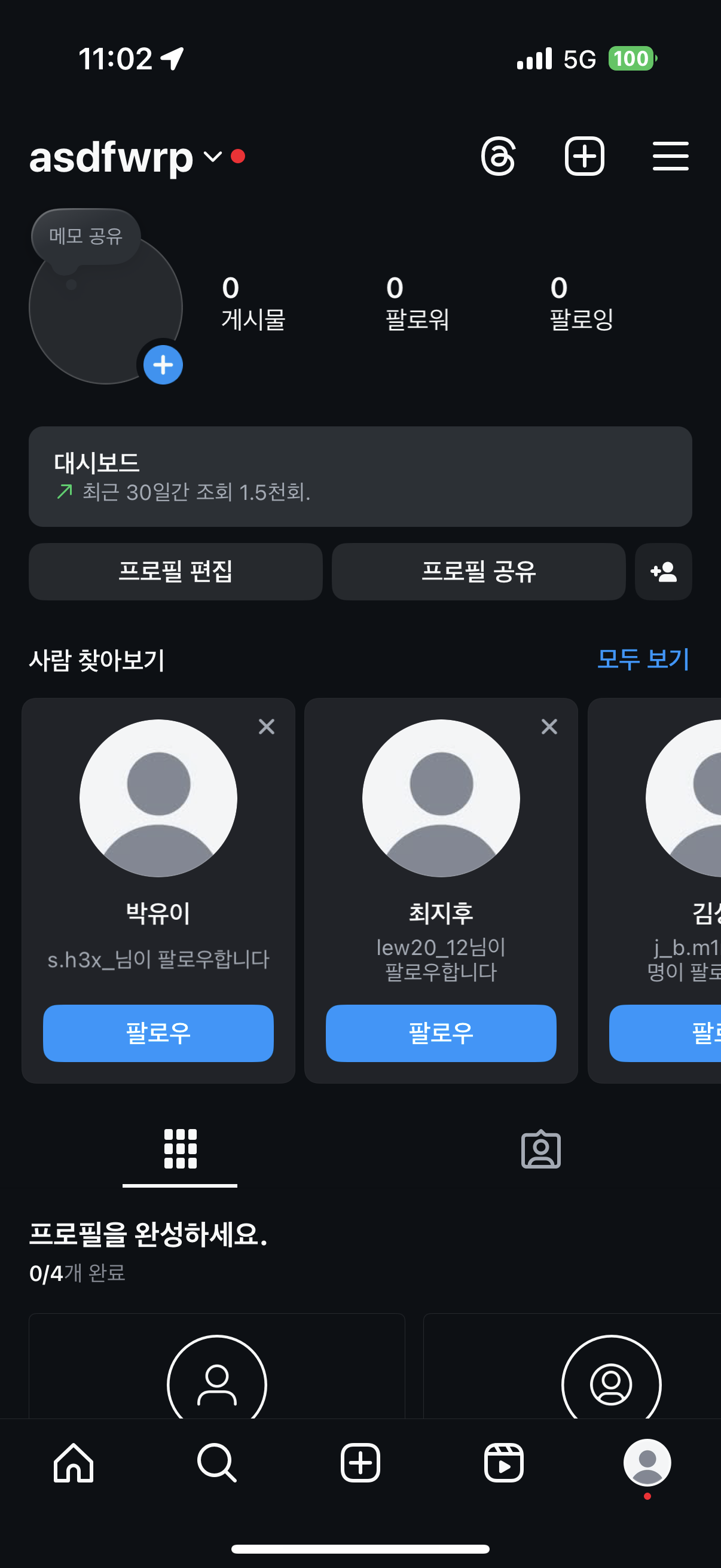Switch to the tagged photos tab
The width and height of the screenshot is (721, 1568).
point(540,1149)
